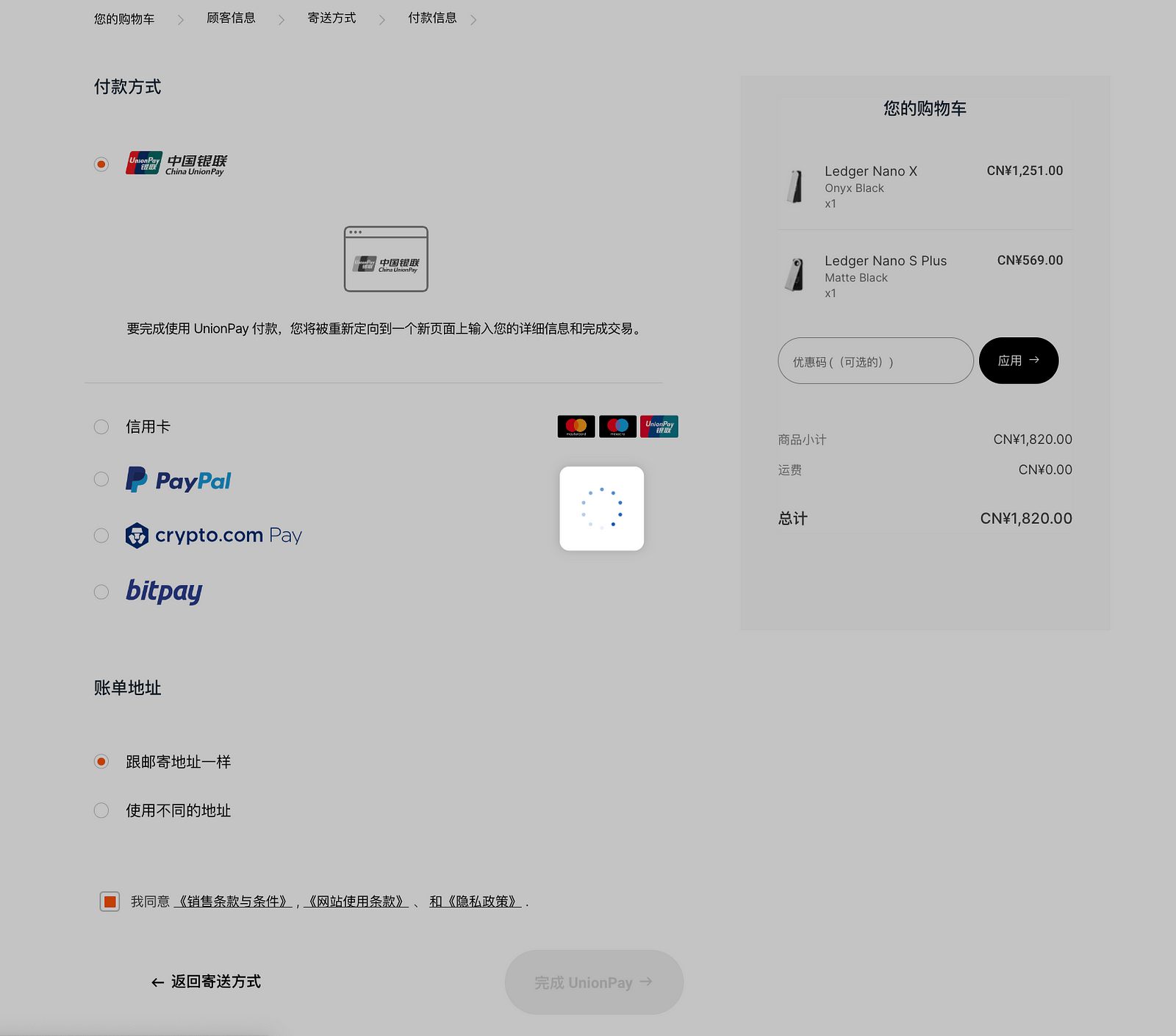Choose 使用不同的地址 for billing
Viewport: 1176px width, 1036px height.
(101, 810)
